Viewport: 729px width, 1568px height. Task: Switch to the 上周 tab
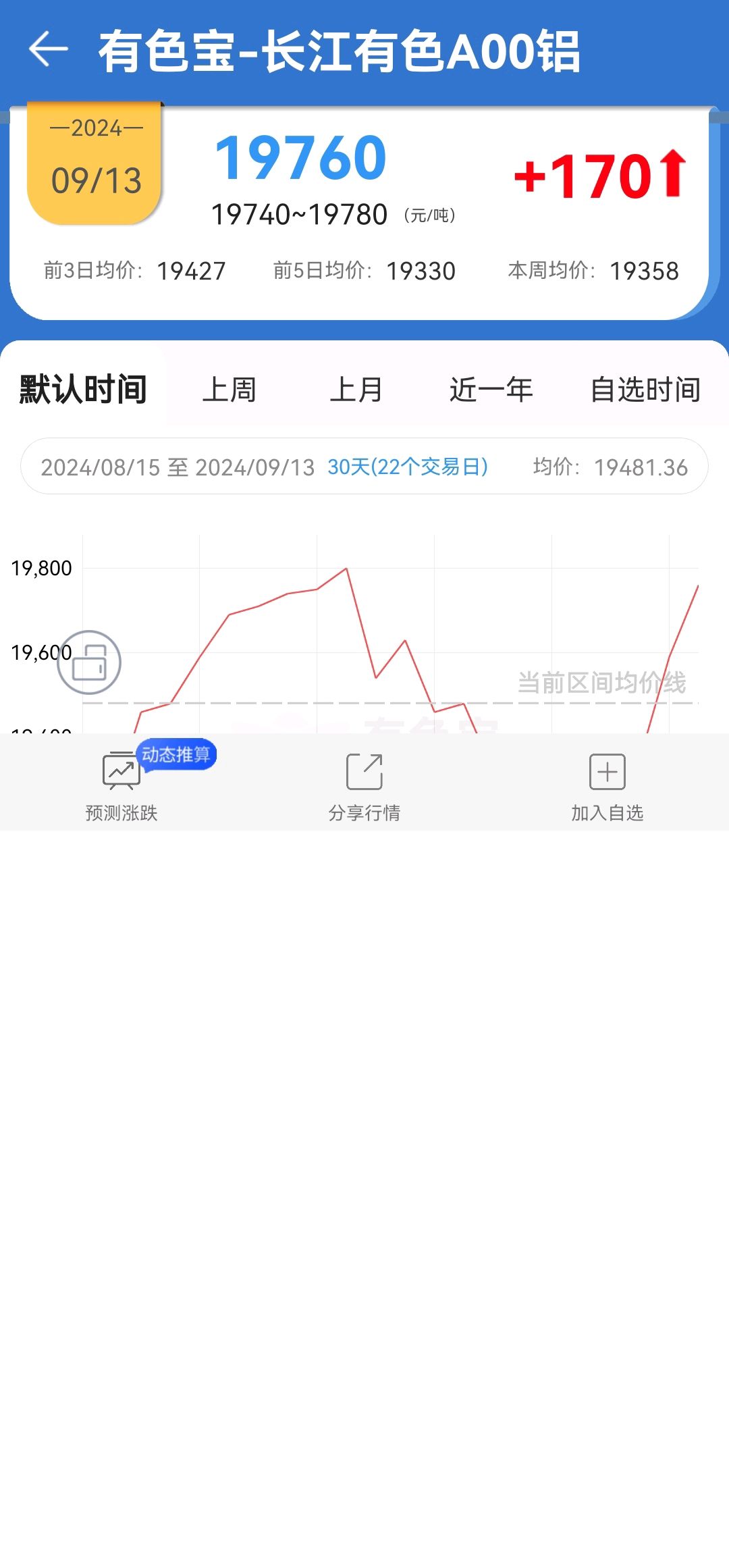click(230, 390)
